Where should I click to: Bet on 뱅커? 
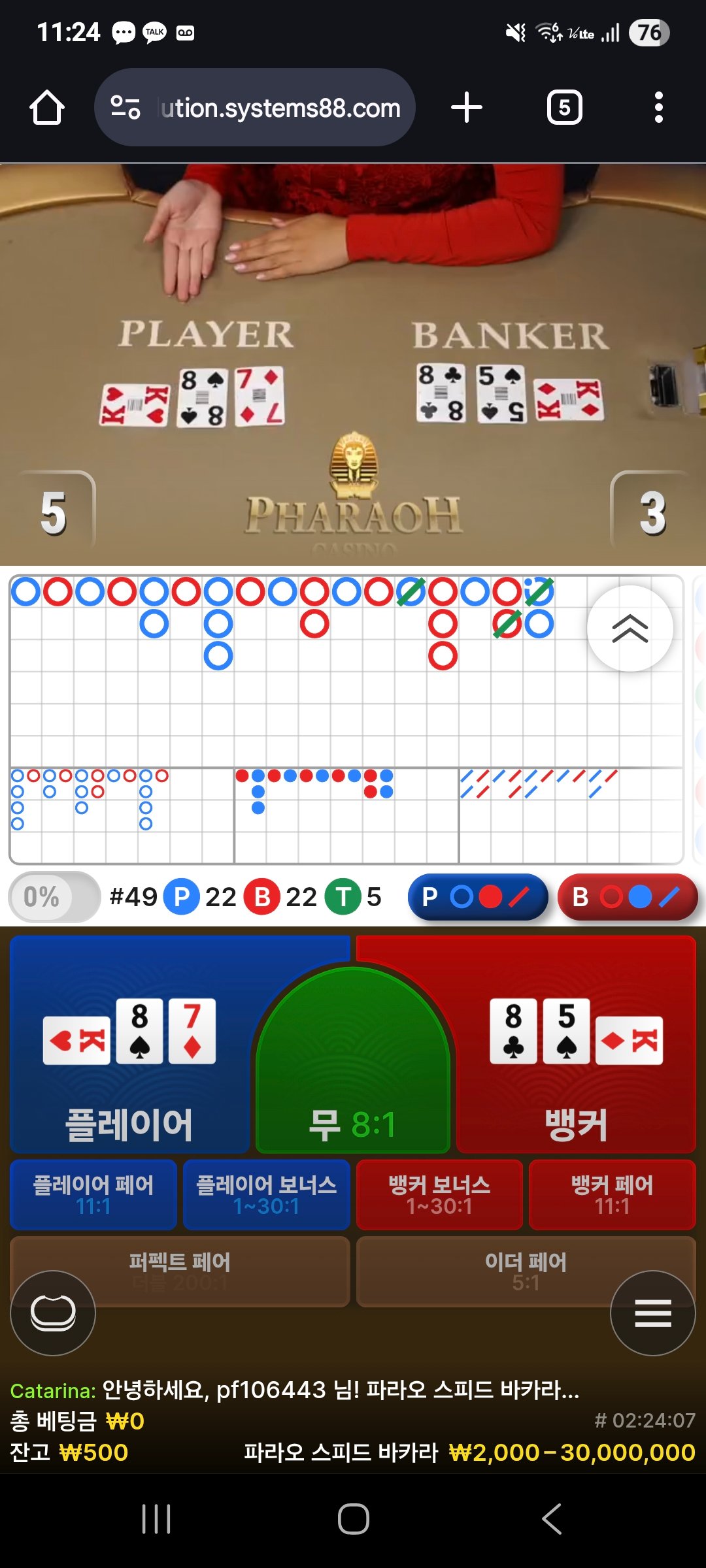point(577,1044)
